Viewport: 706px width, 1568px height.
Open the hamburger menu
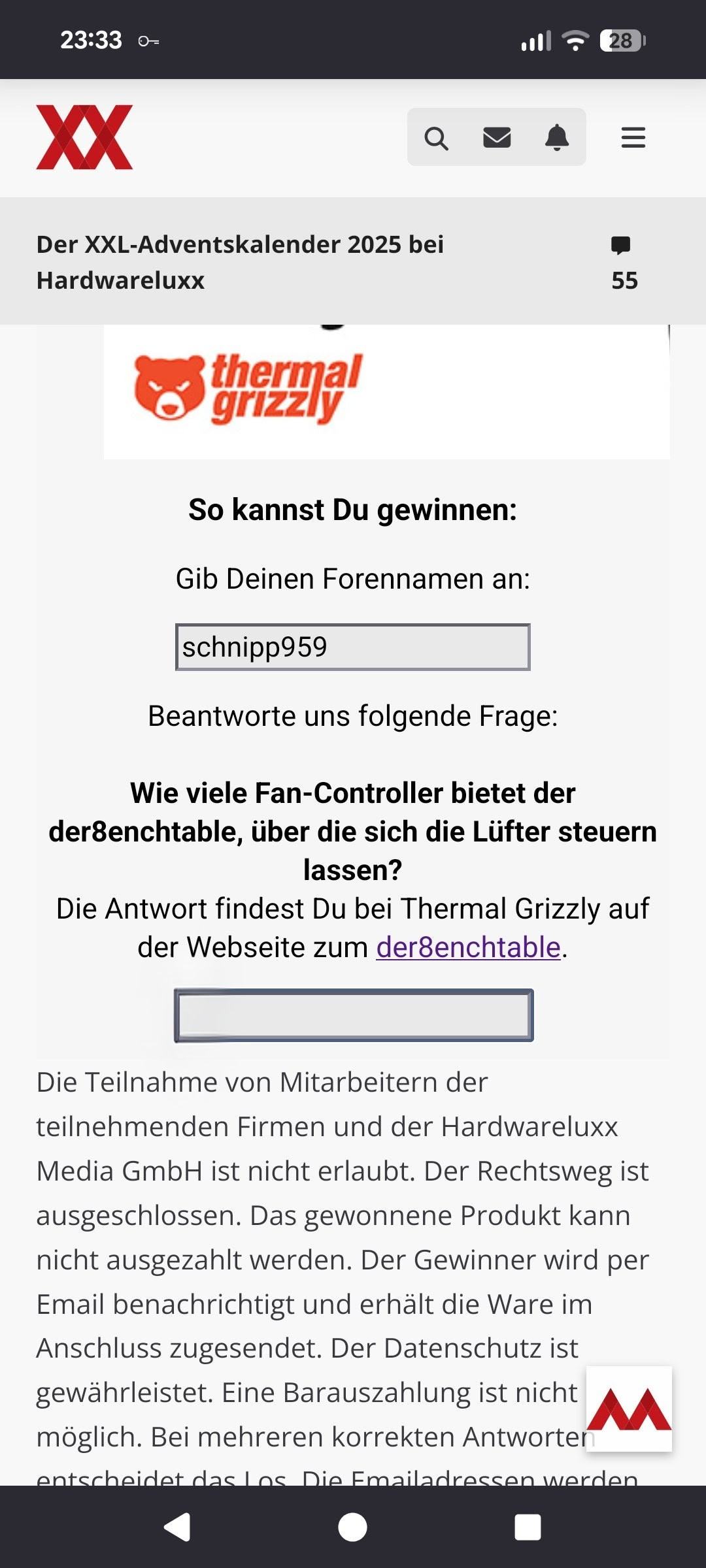(633, 138)
